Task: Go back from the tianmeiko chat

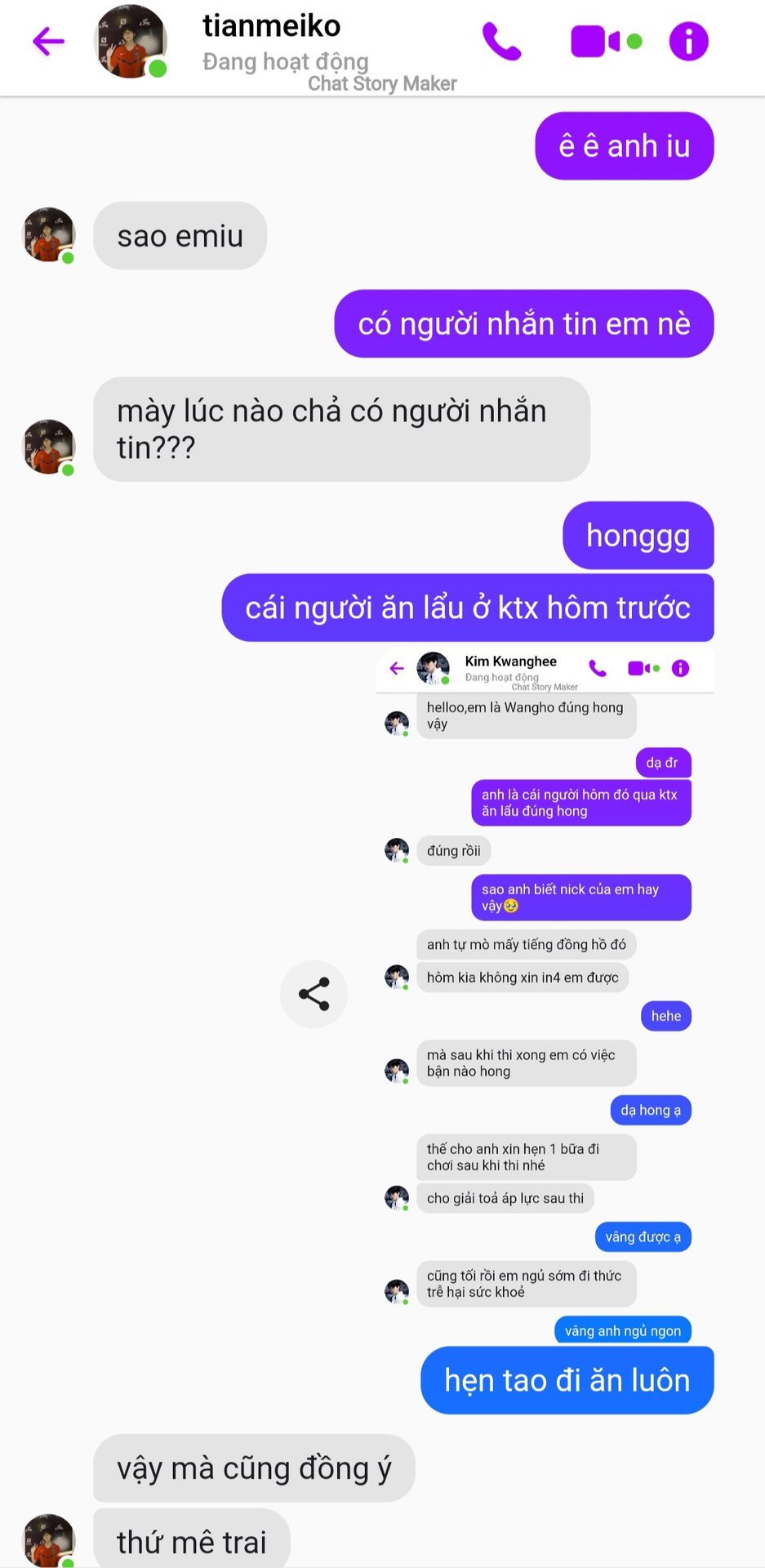Action: coord(48,41)
